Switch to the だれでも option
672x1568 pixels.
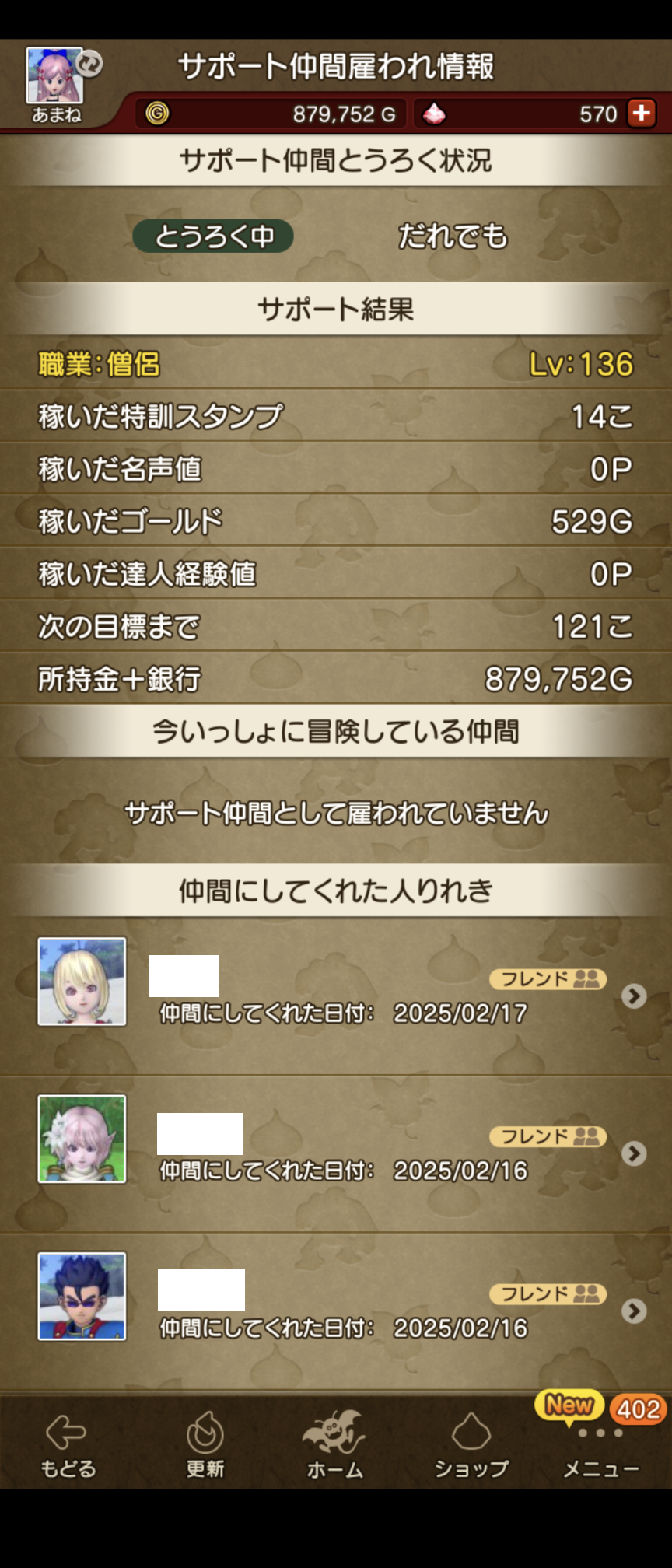(452, 236)
